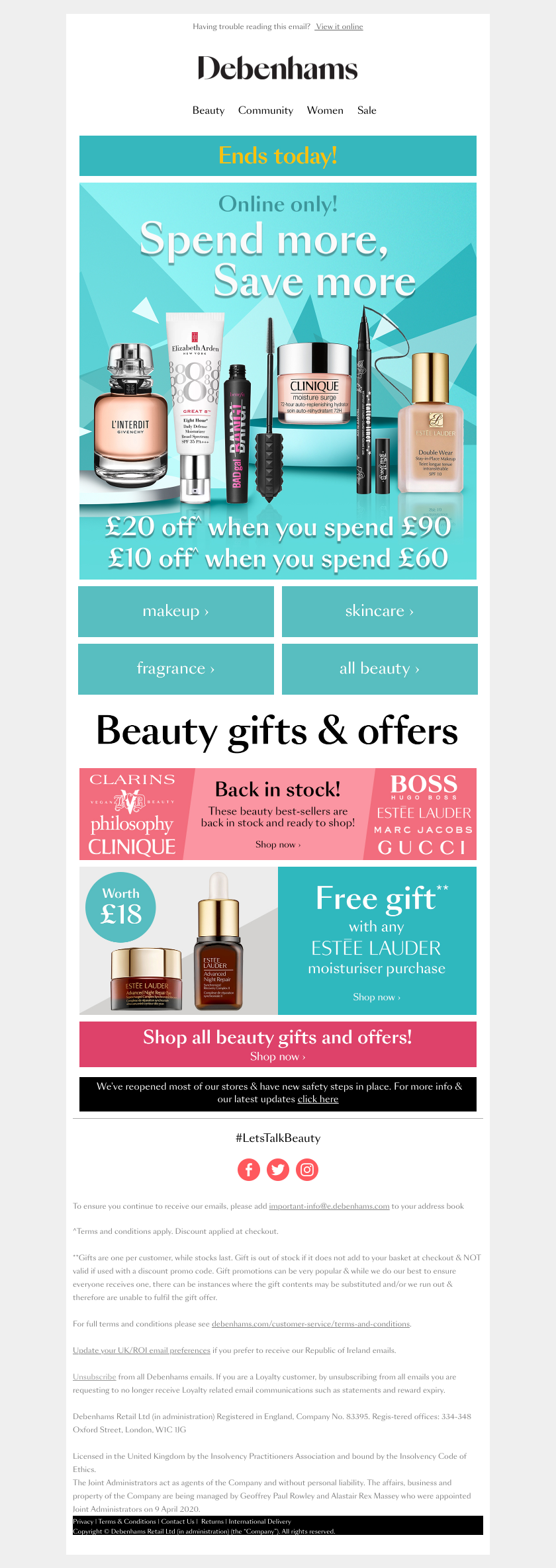
Task: Shop now on Back in stock banner
Action: (x=278, y=844)
